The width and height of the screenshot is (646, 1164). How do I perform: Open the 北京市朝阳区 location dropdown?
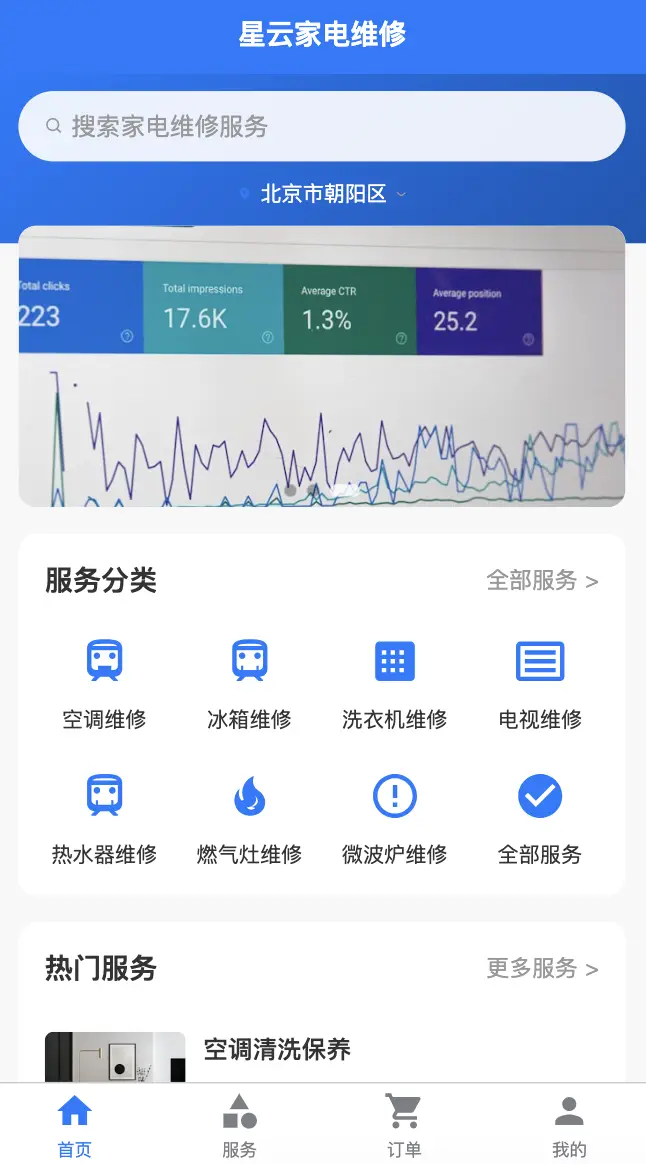(323, 194)
